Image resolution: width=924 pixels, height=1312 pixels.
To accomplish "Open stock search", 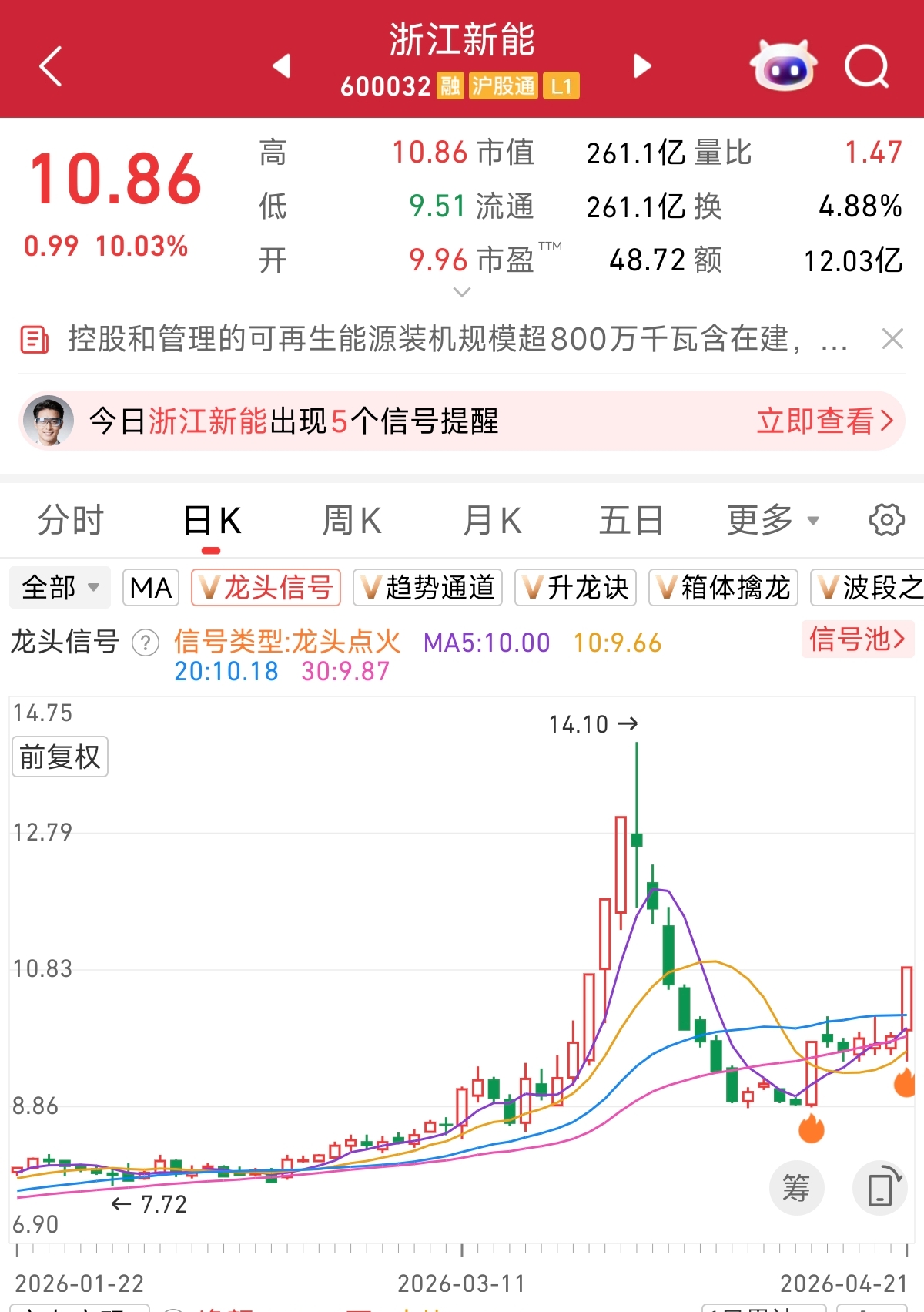I will pos(866,66).
